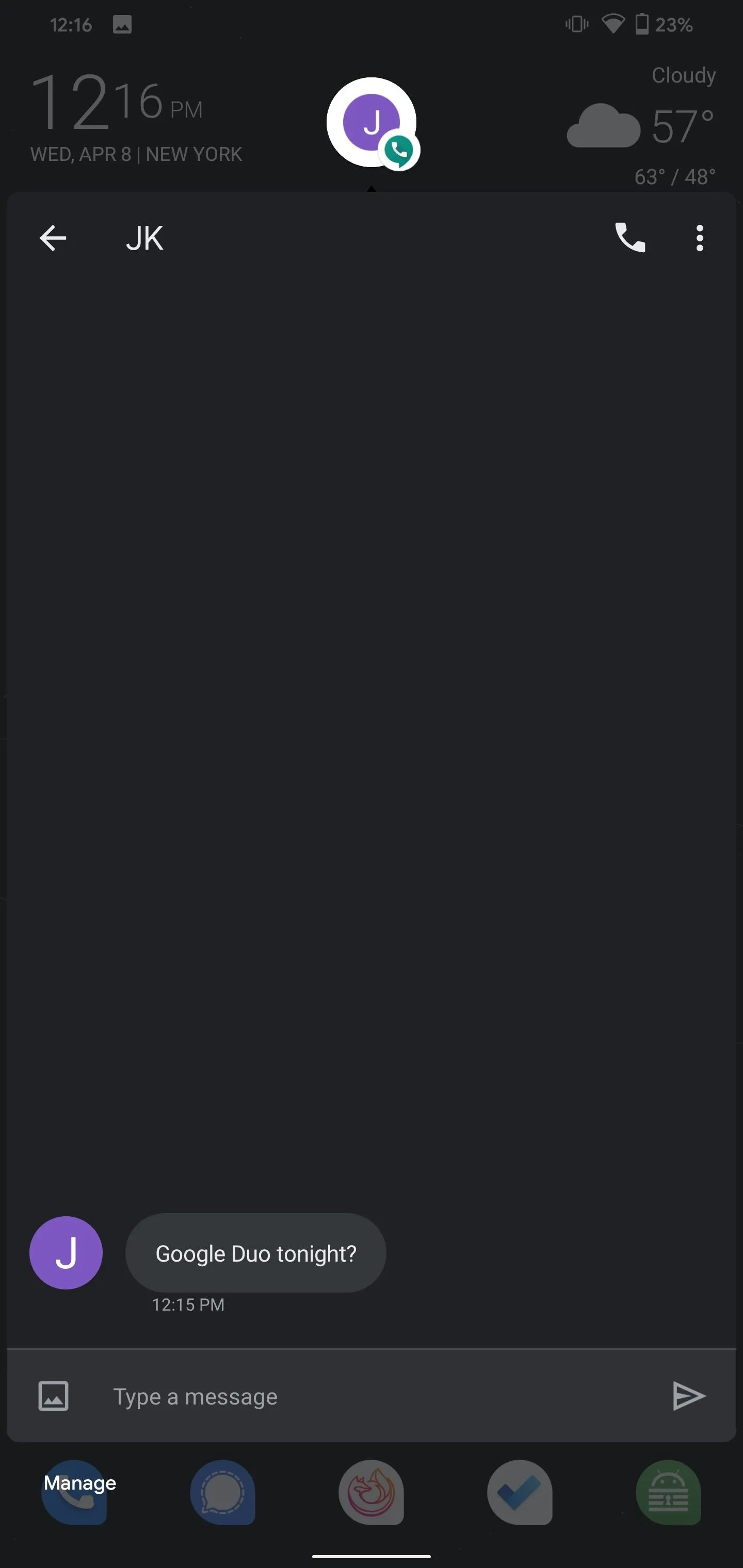
Task: Call JK with the phone icon
Action: point(629,238)
